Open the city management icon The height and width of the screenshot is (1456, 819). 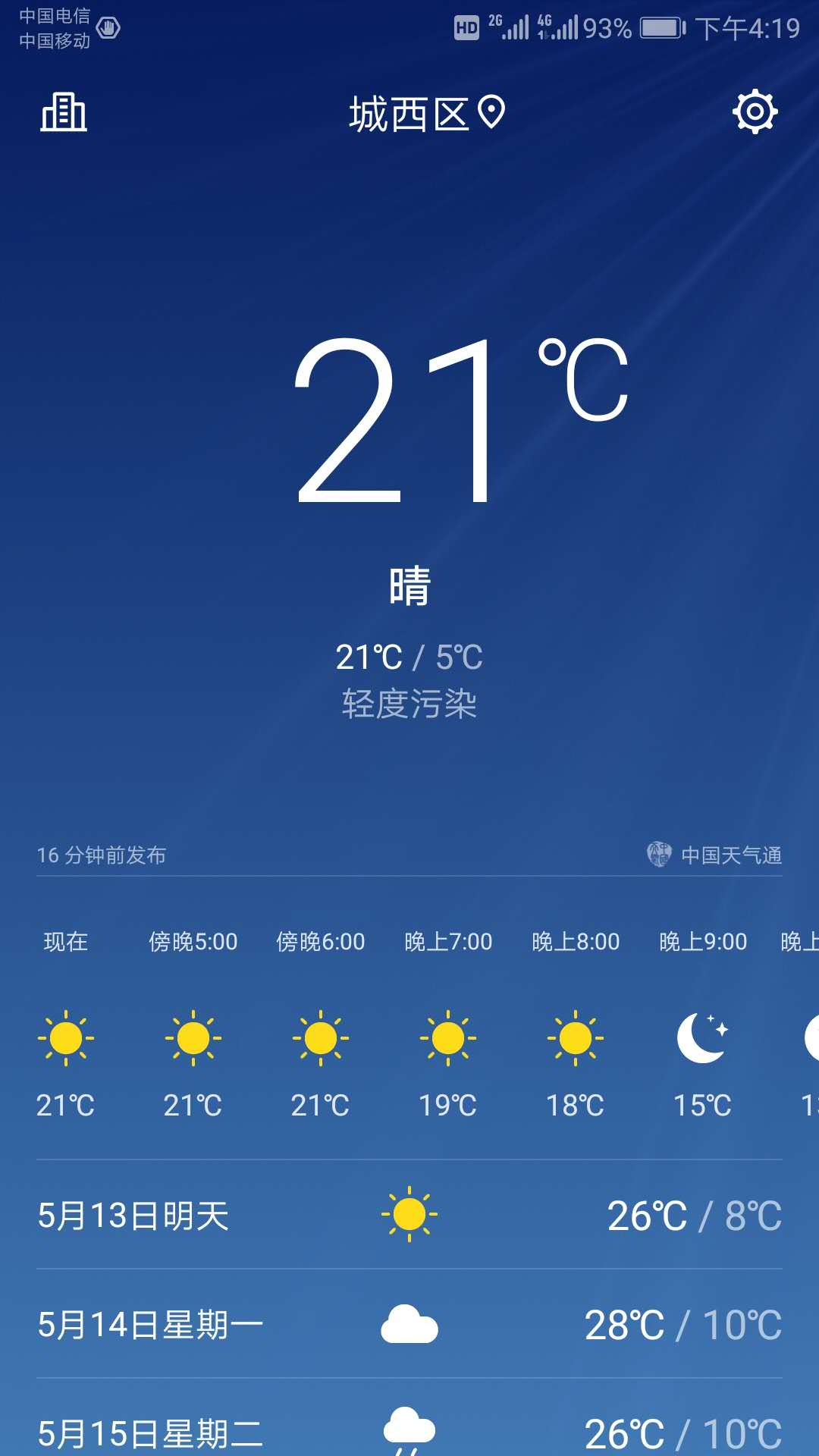click(64, 112)
